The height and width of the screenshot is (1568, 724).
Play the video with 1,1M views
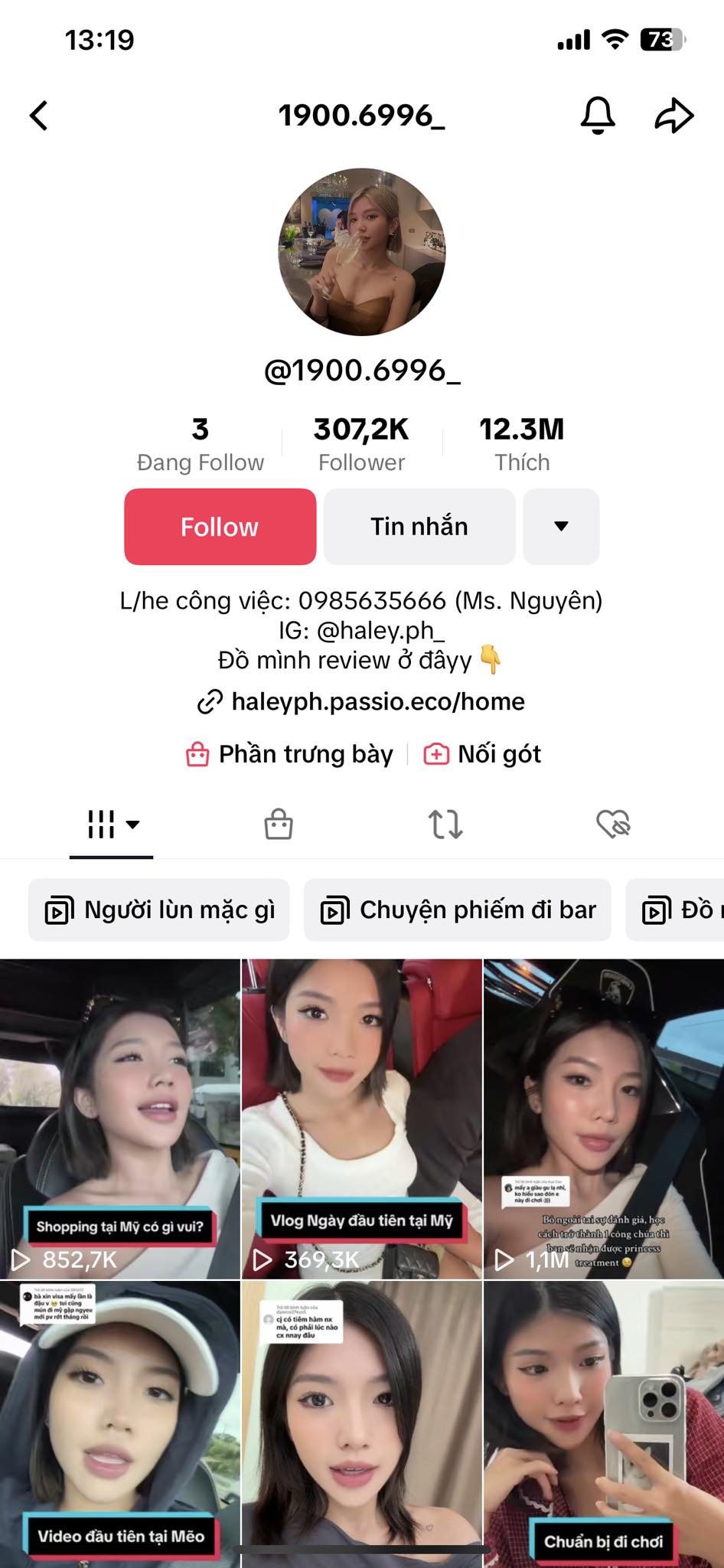tap(603, 1118)
